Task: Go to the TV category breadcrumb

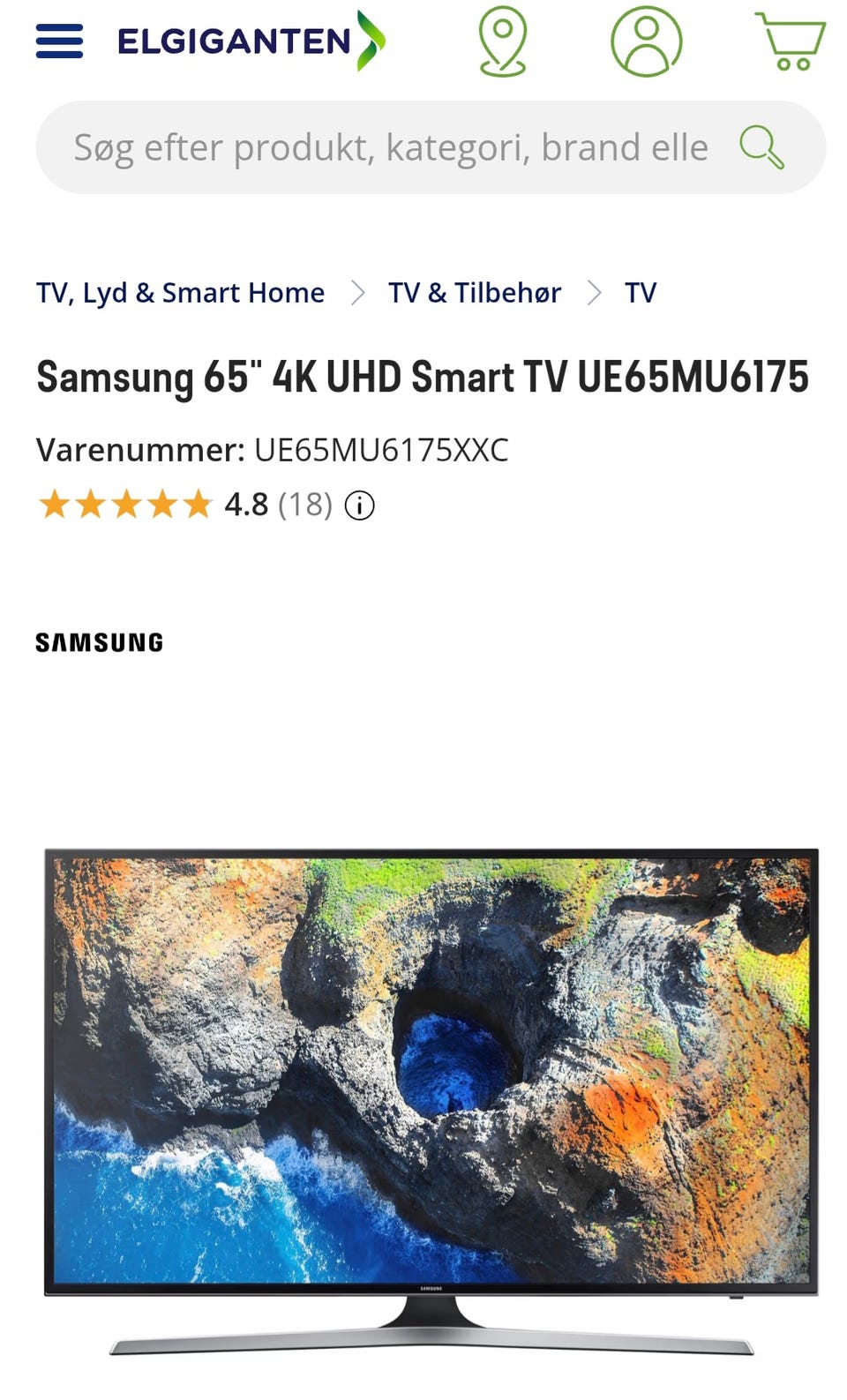Action: [641, 292]
